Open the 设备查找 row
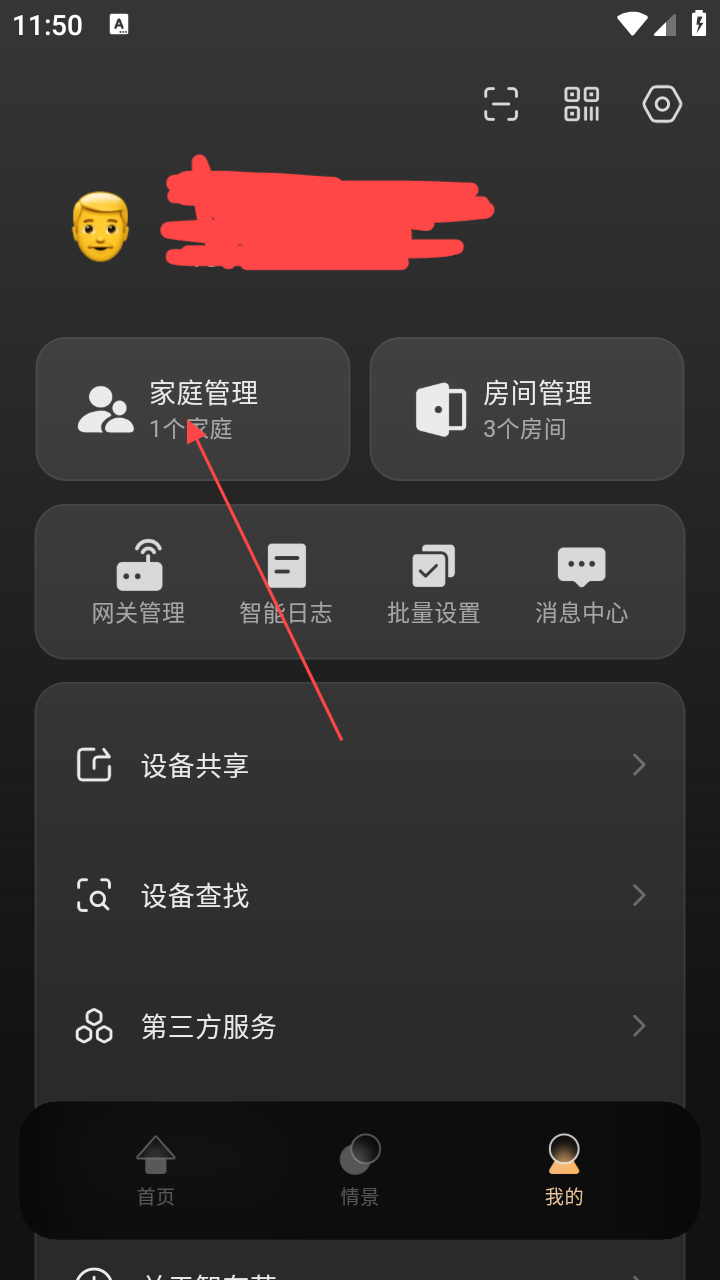This screenshot has width=720, height=1280. click(360, 895)
